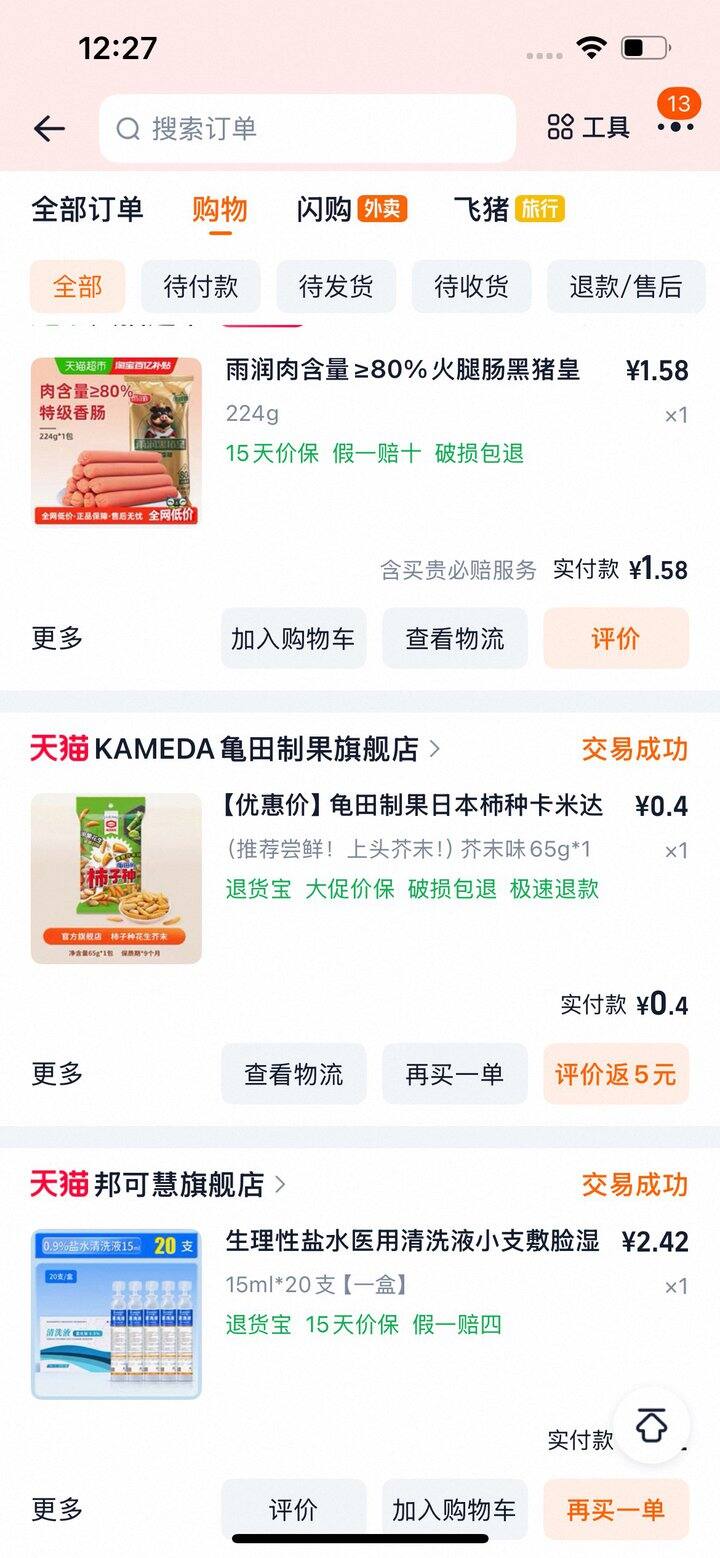Image resolution: width=720 pixels, height=1558 pixels.
Task: Open 工具 tools menu
Action: [x=589, y=128]
